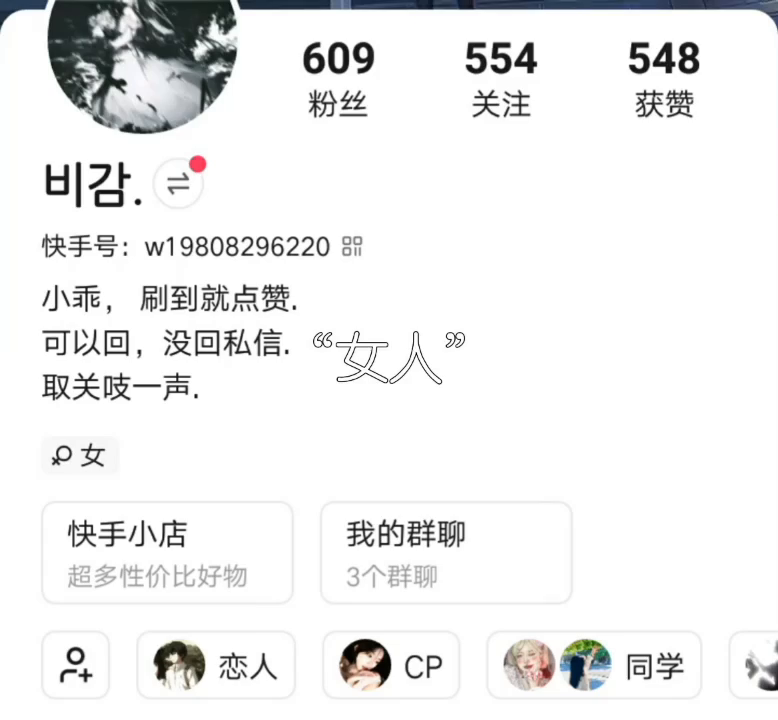Open the 快手小店 shop card
Image resolution: width=778 pixels, height=720 pixels.
tap(167, 552)
